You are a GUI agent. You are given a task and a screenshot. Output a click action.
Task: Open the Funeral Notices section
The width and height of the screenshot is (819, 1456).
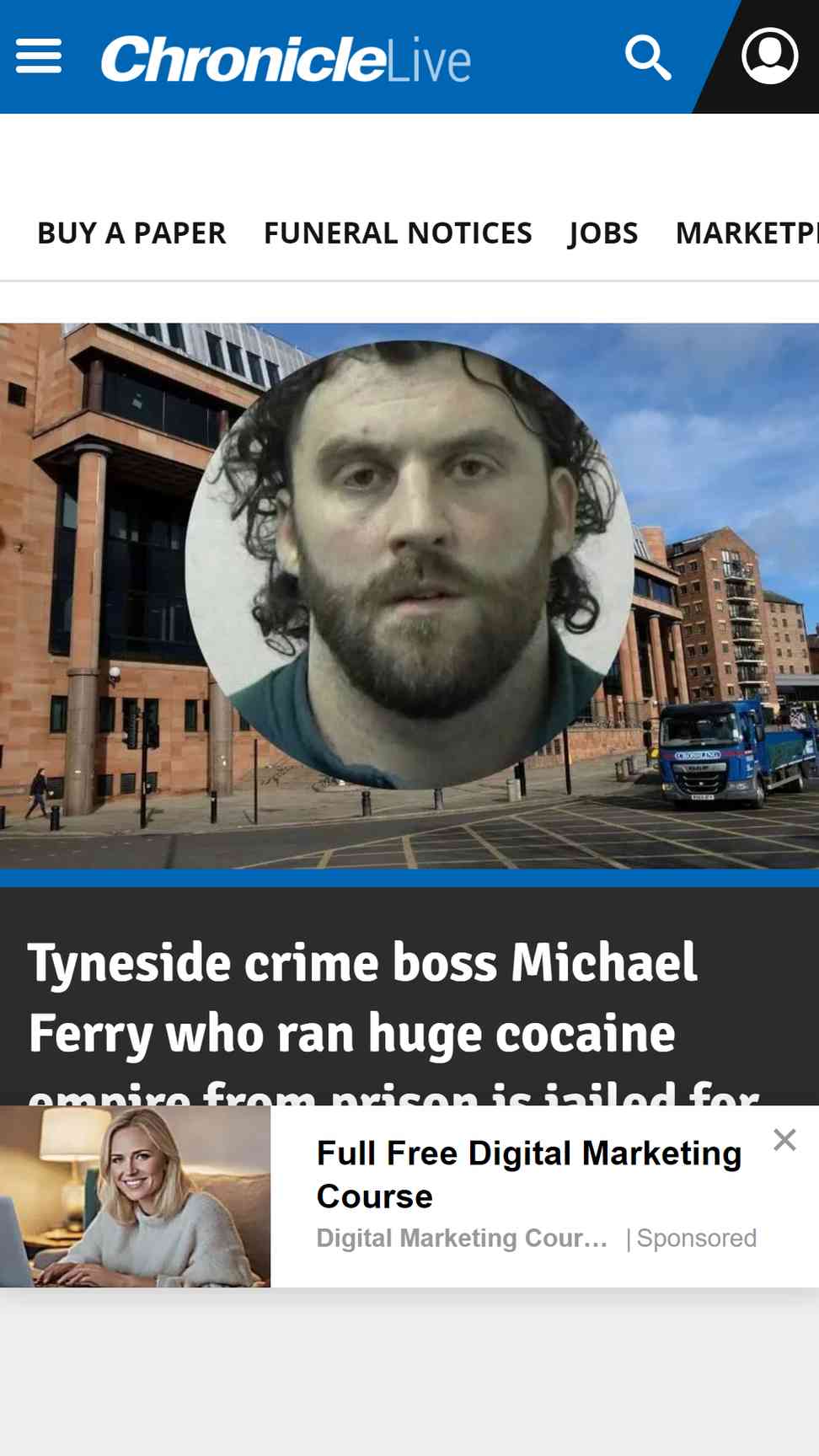pos(398,233)
